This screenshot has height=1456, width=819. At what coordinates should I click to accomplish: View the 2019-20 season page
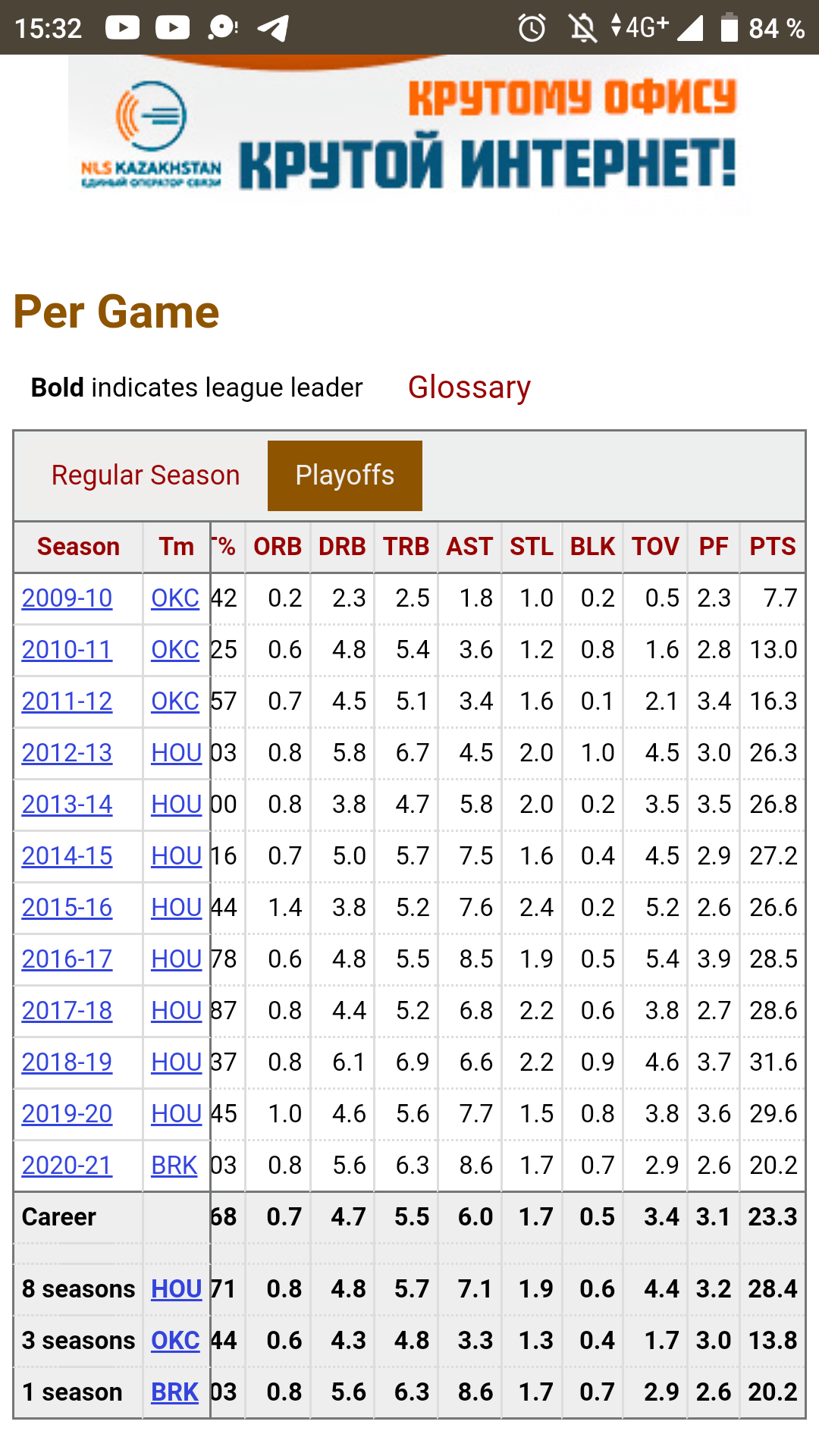67,1114
